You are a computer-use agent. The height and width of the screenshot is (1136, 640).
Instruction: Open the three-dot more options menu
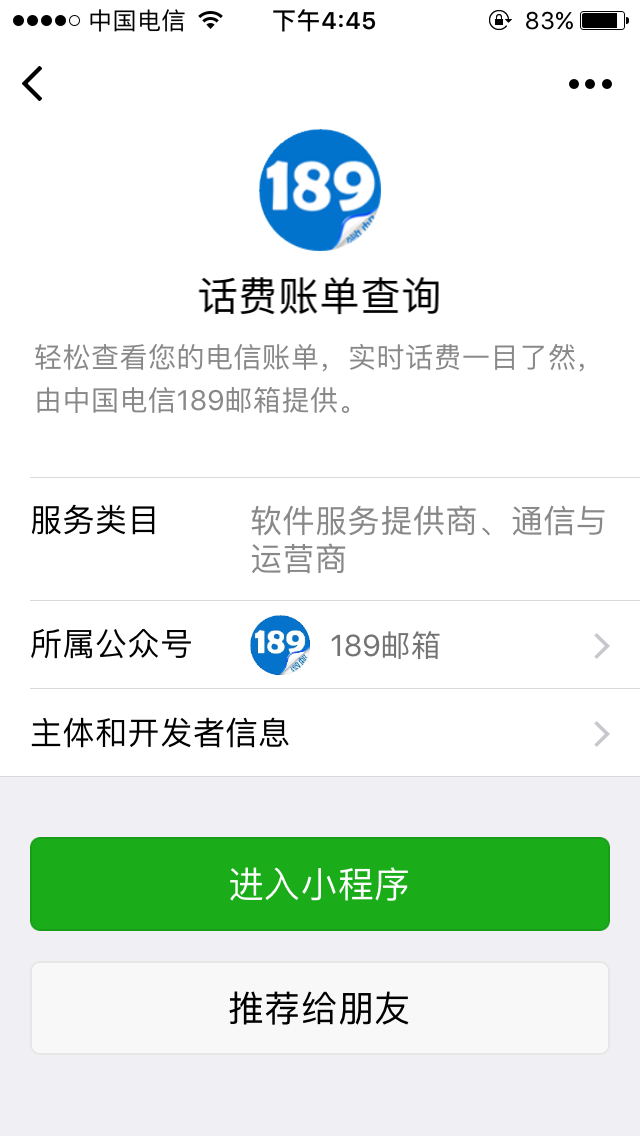pos(590,84)
